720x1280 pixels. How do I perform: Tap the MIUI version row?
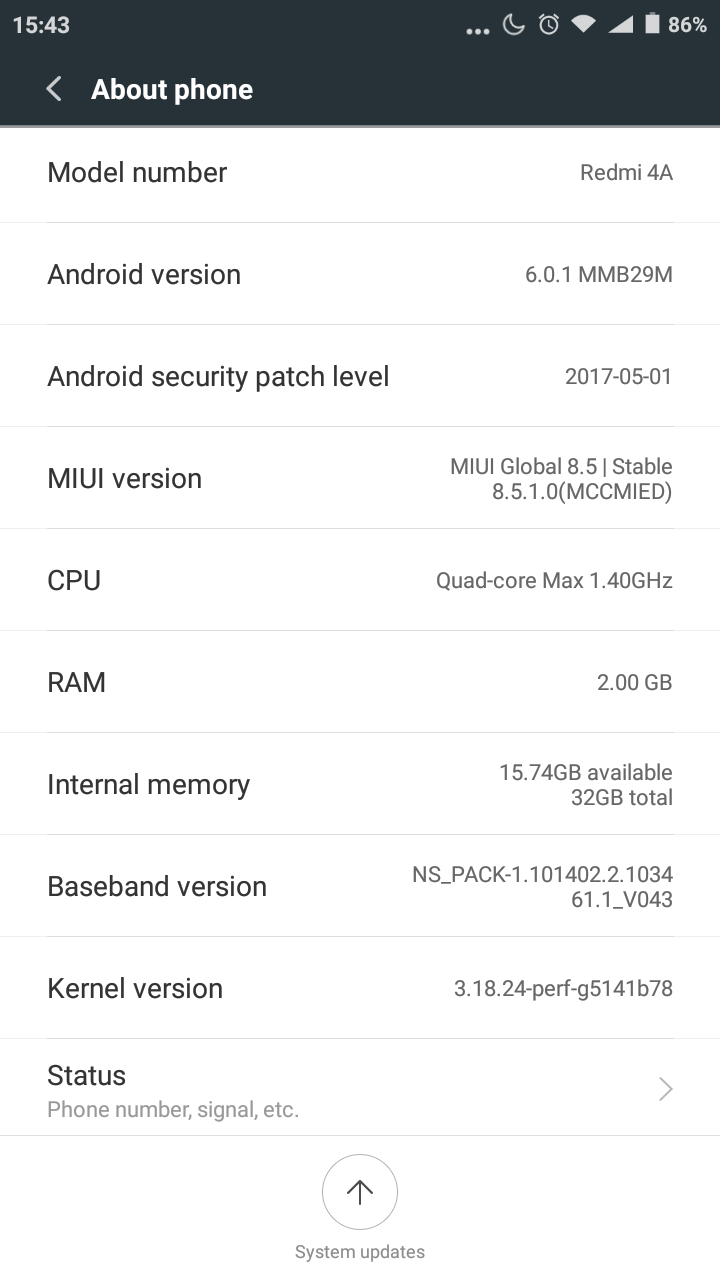click(x=360, y=478)
